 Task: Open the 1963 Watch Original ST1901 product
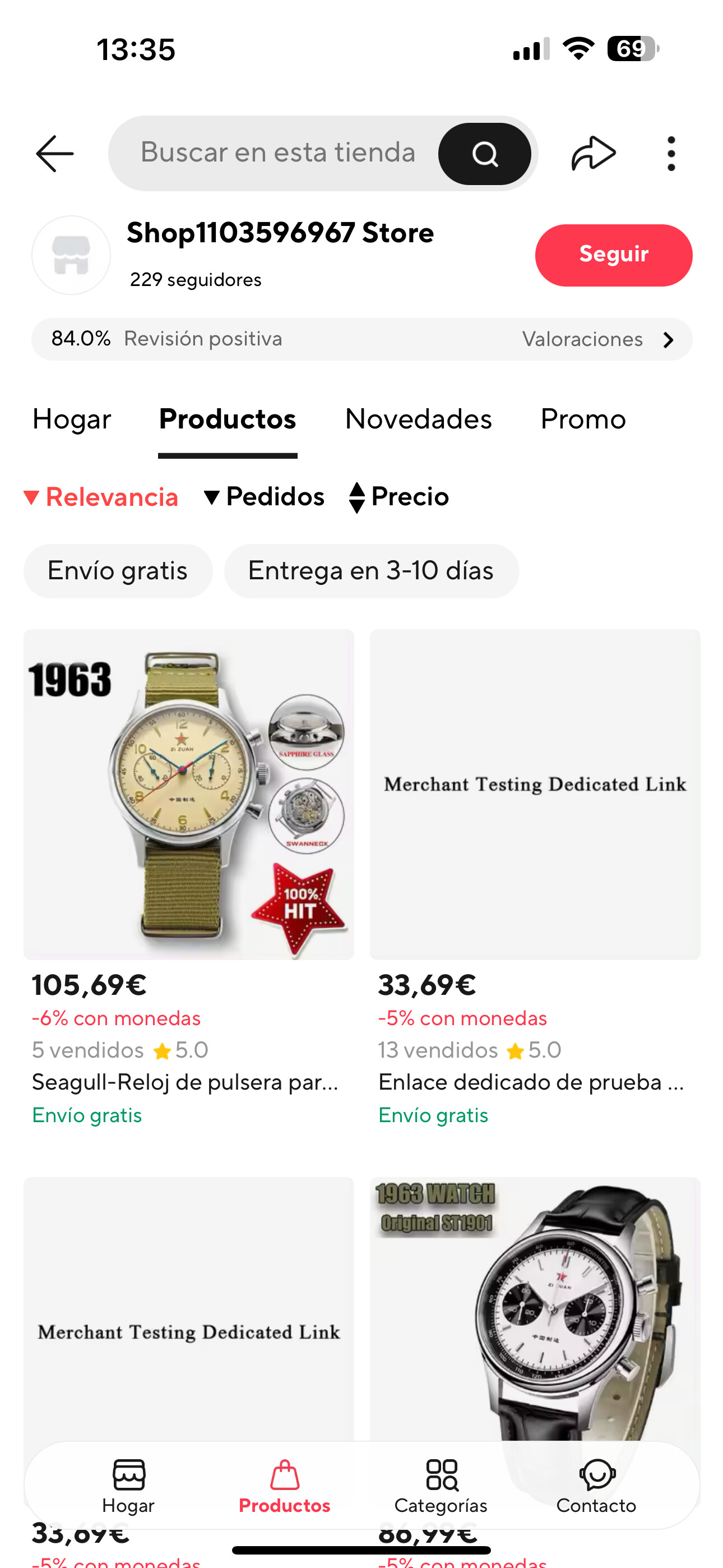[x=534, y=1309]
